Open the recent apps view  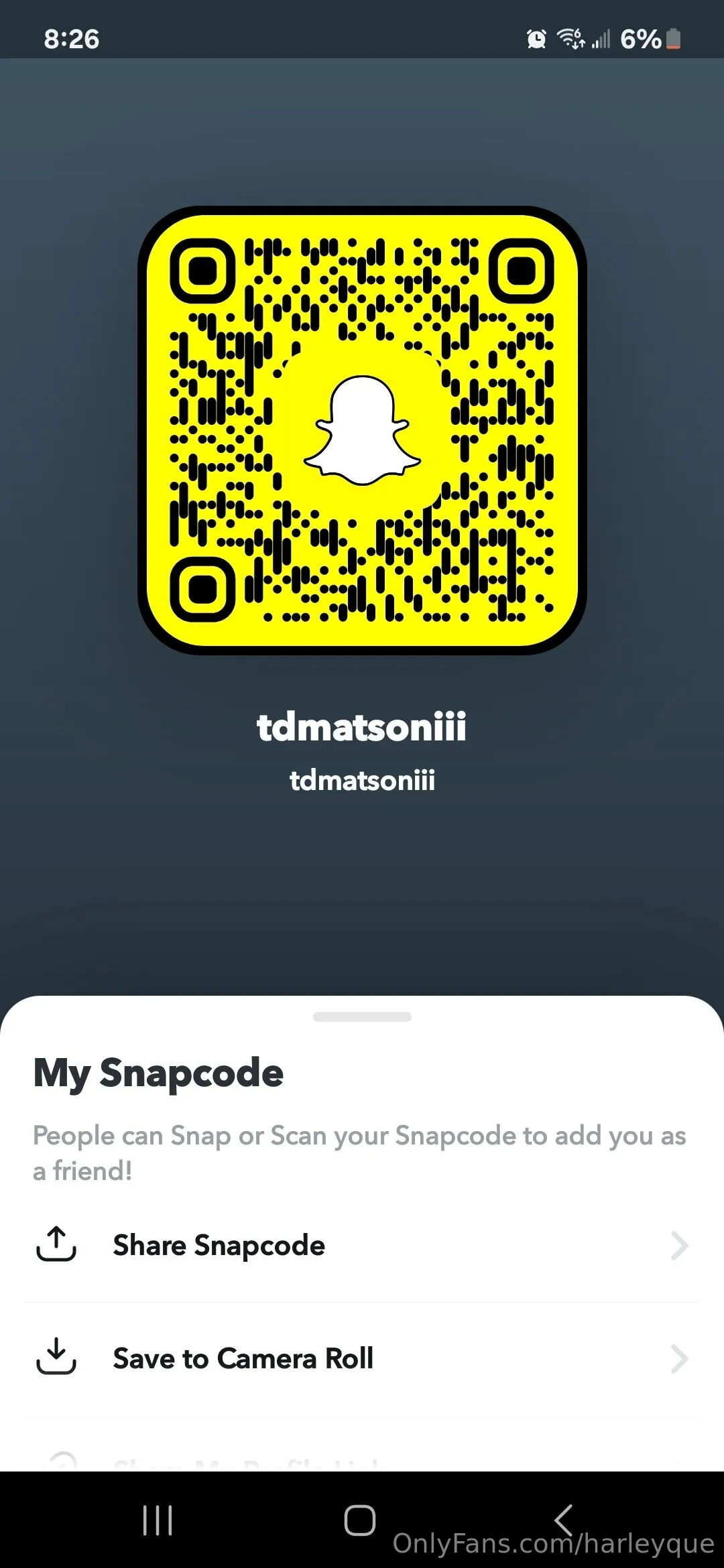158,1520
